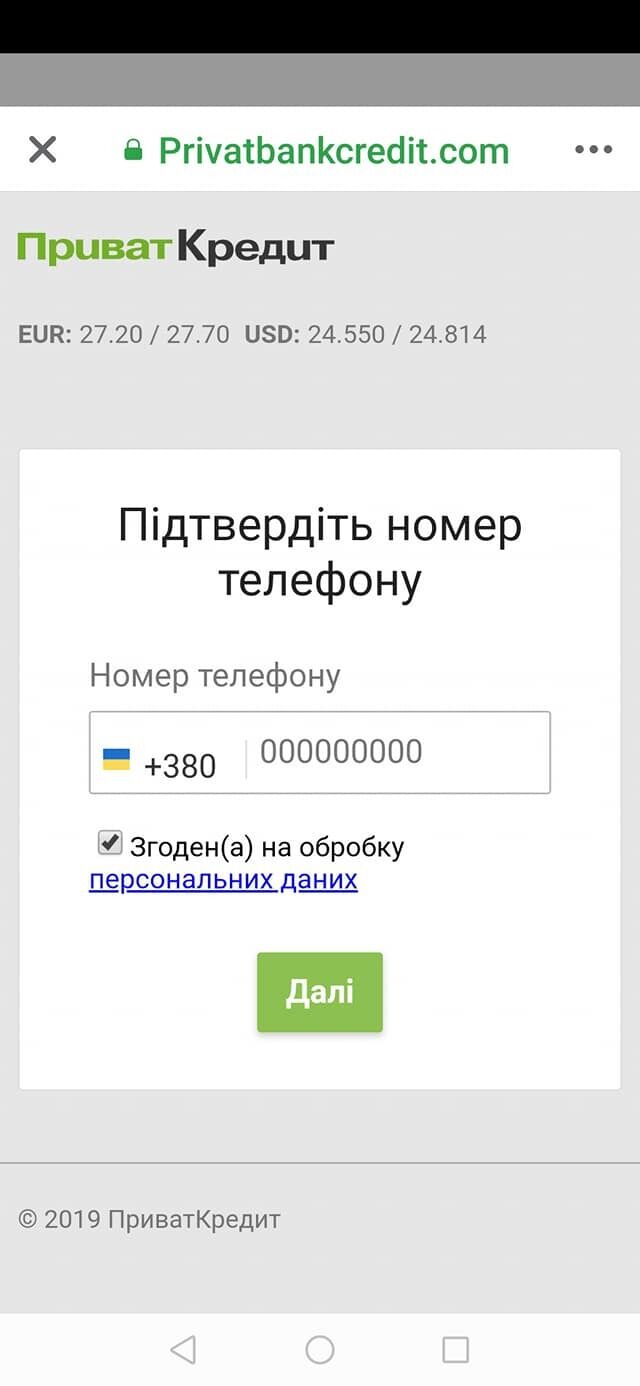The width and height of the screenshot is (640, 1386).
Task: Tap the phone number input field
Action: click(400, 752)
